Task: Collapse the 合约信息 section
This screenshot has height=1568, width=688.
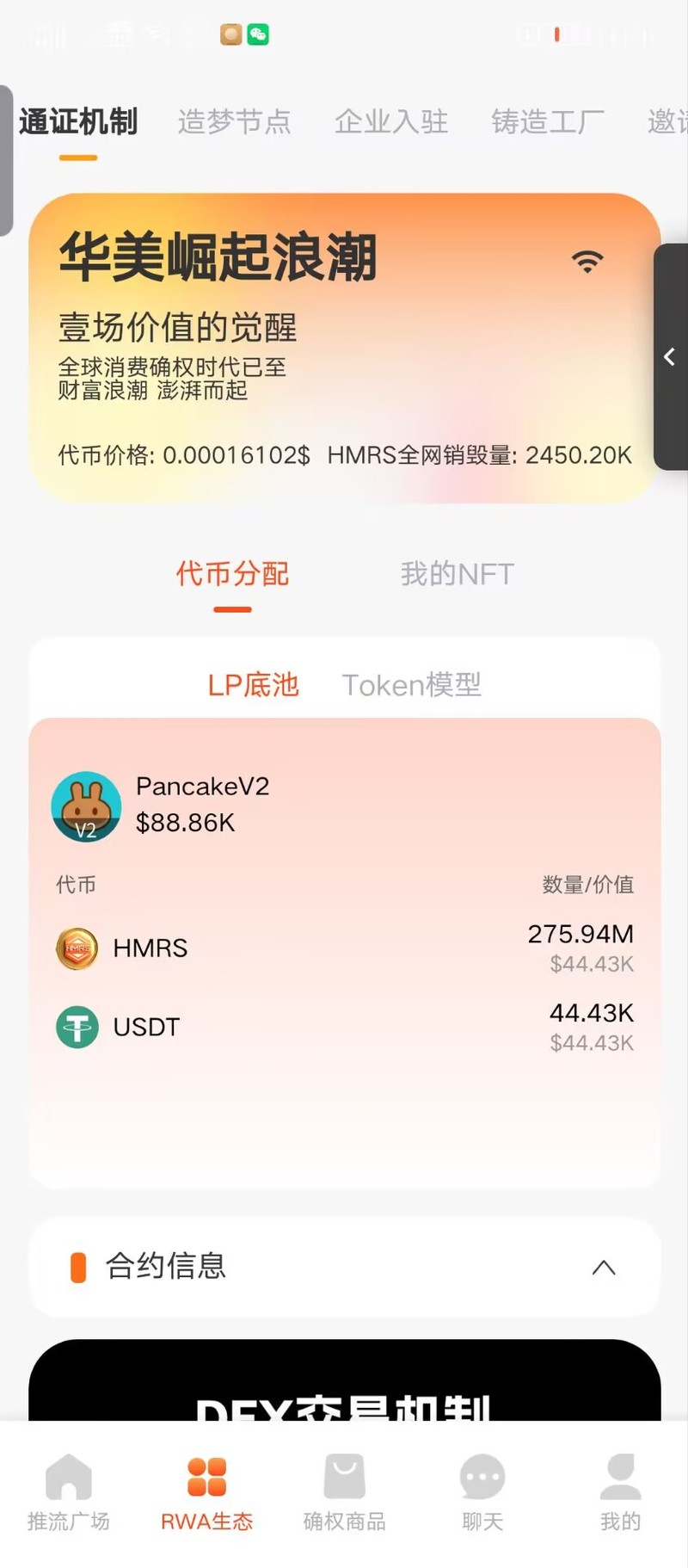Action: pyautogui.click(x=604, y=1267)
